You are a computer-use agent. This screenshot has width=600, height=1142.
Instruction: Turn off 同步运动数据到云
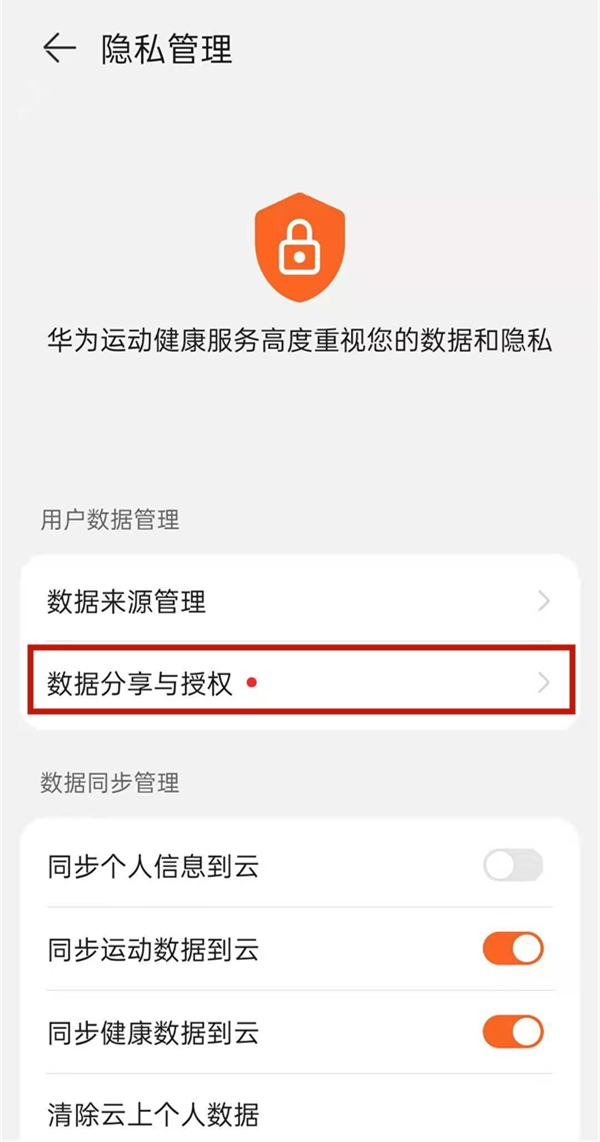tap(513, 949)
